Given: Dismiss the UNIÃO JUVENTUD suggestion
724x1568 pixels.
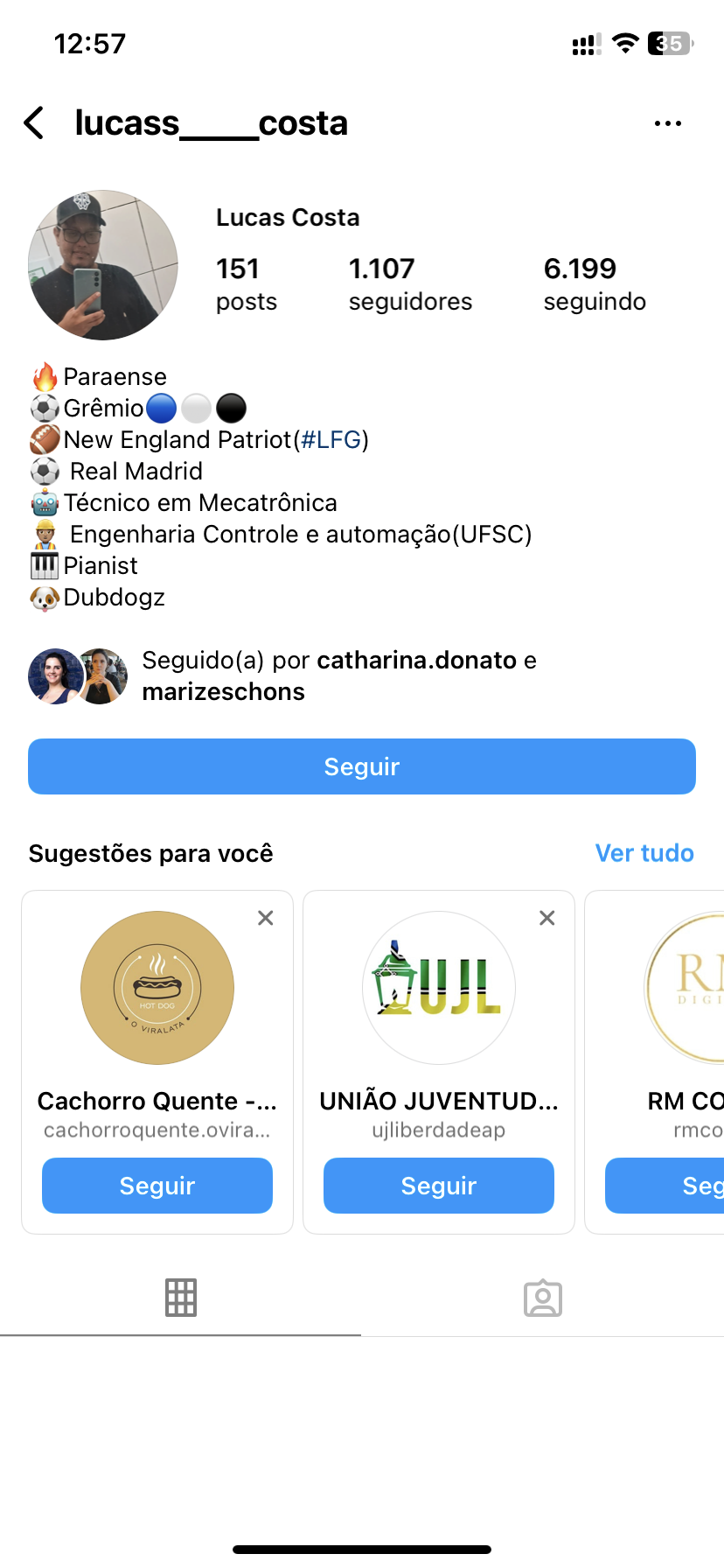Looking at the screenshot, I should click(x=547, y=918).
